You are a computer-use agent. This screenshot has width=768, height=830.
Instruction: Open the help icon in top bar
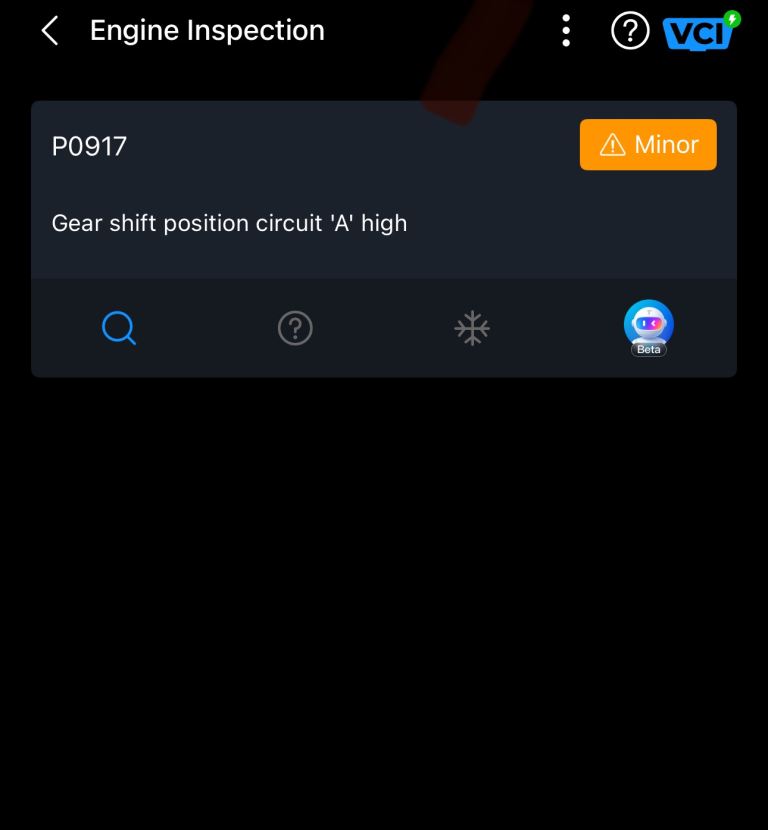point(630,31)
